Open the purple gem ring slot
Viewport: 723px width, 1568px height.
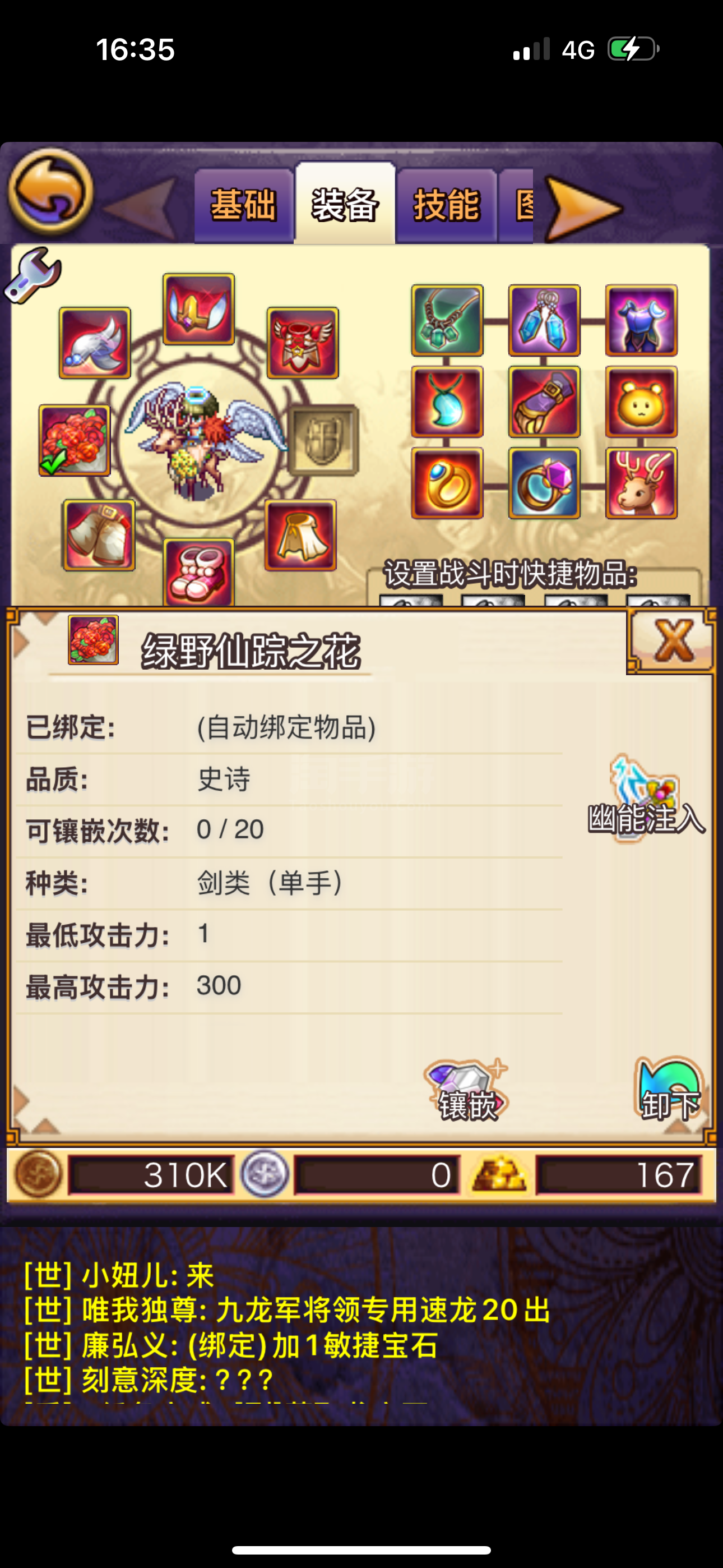(x=544, y=483)
